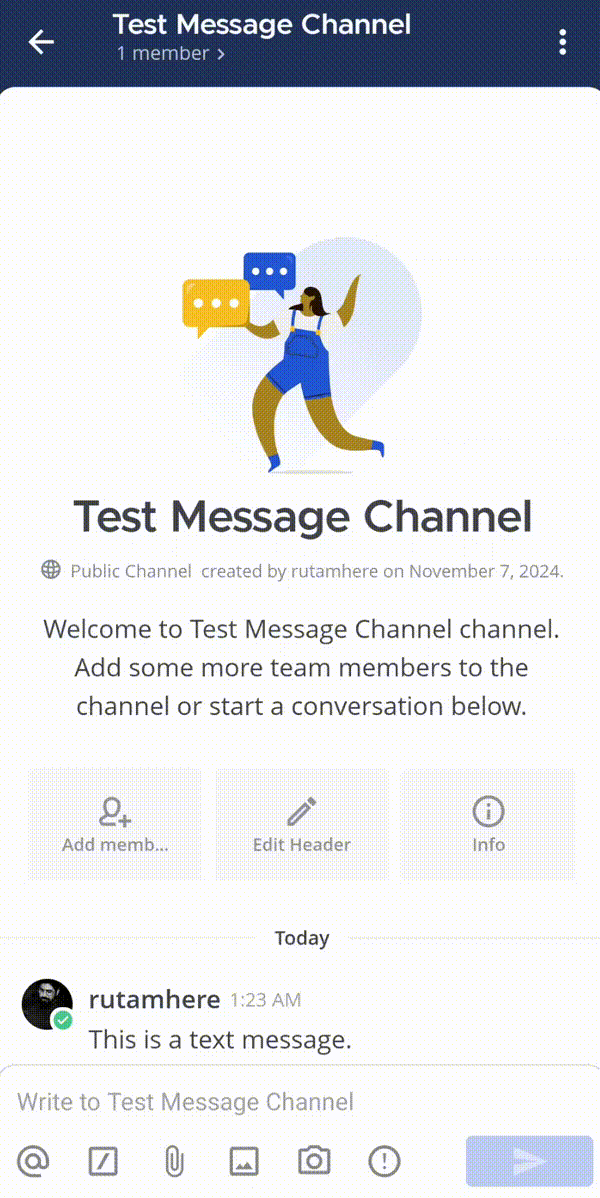Focus the Write to Test Message Channel field
The image size is (600, 1198).
pyautogui.click(x=300, y=1102)
